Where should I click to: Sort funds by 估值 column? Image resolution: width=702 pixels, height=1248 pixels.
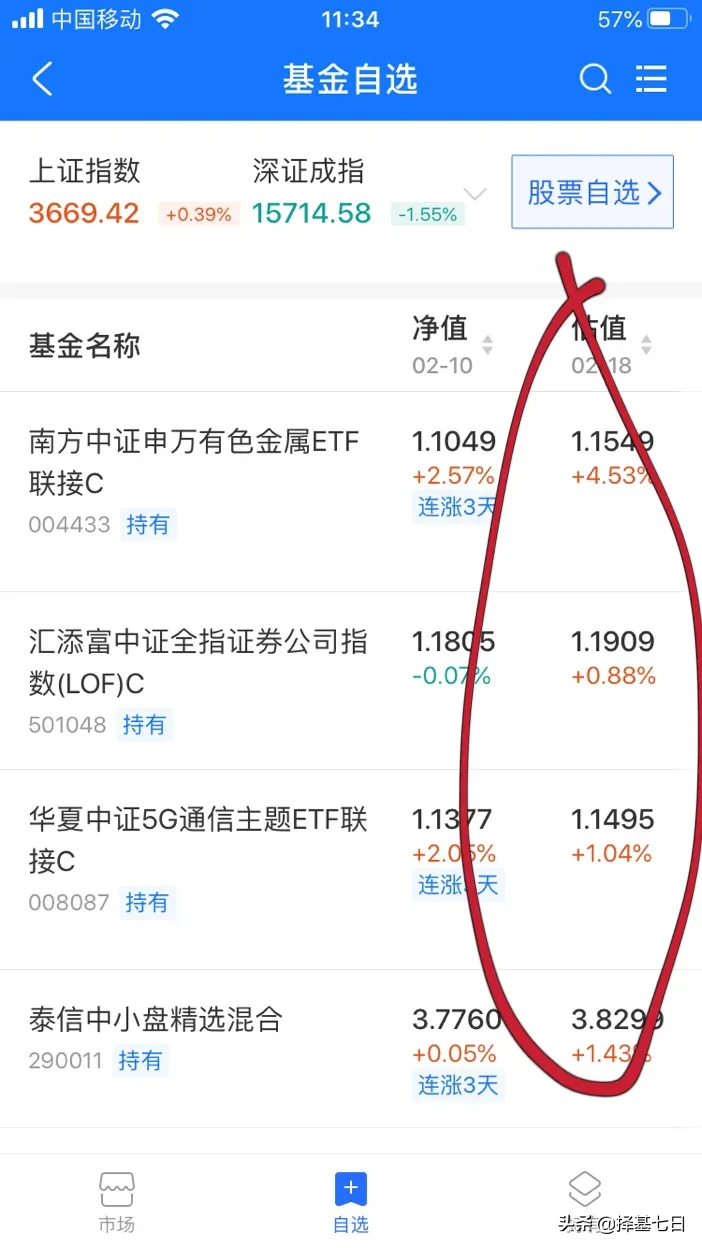pos(610,345)
